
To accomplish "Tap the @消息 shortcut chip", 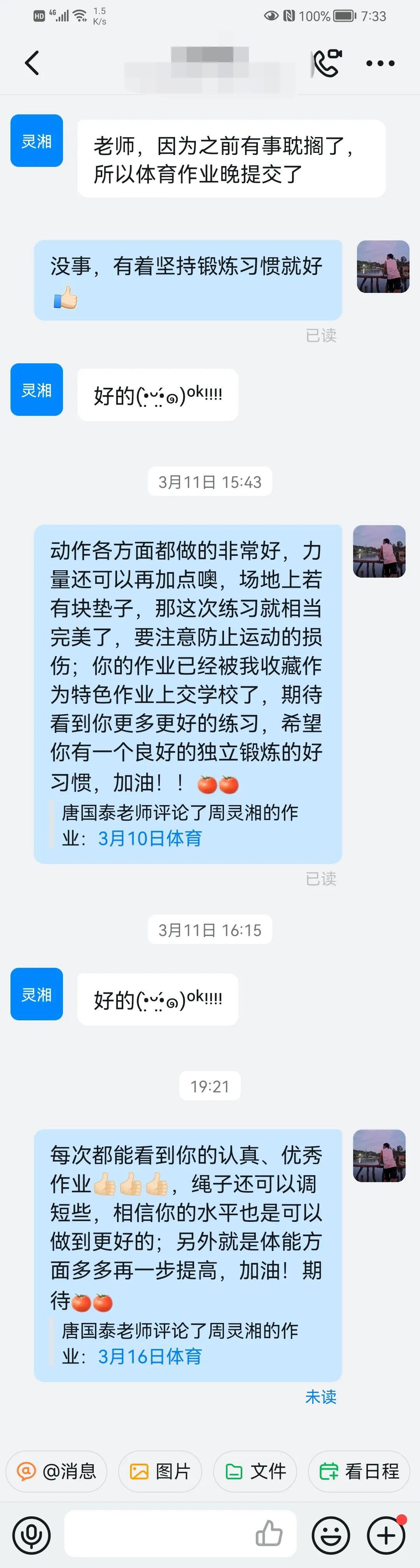I will coord(57,1471).
